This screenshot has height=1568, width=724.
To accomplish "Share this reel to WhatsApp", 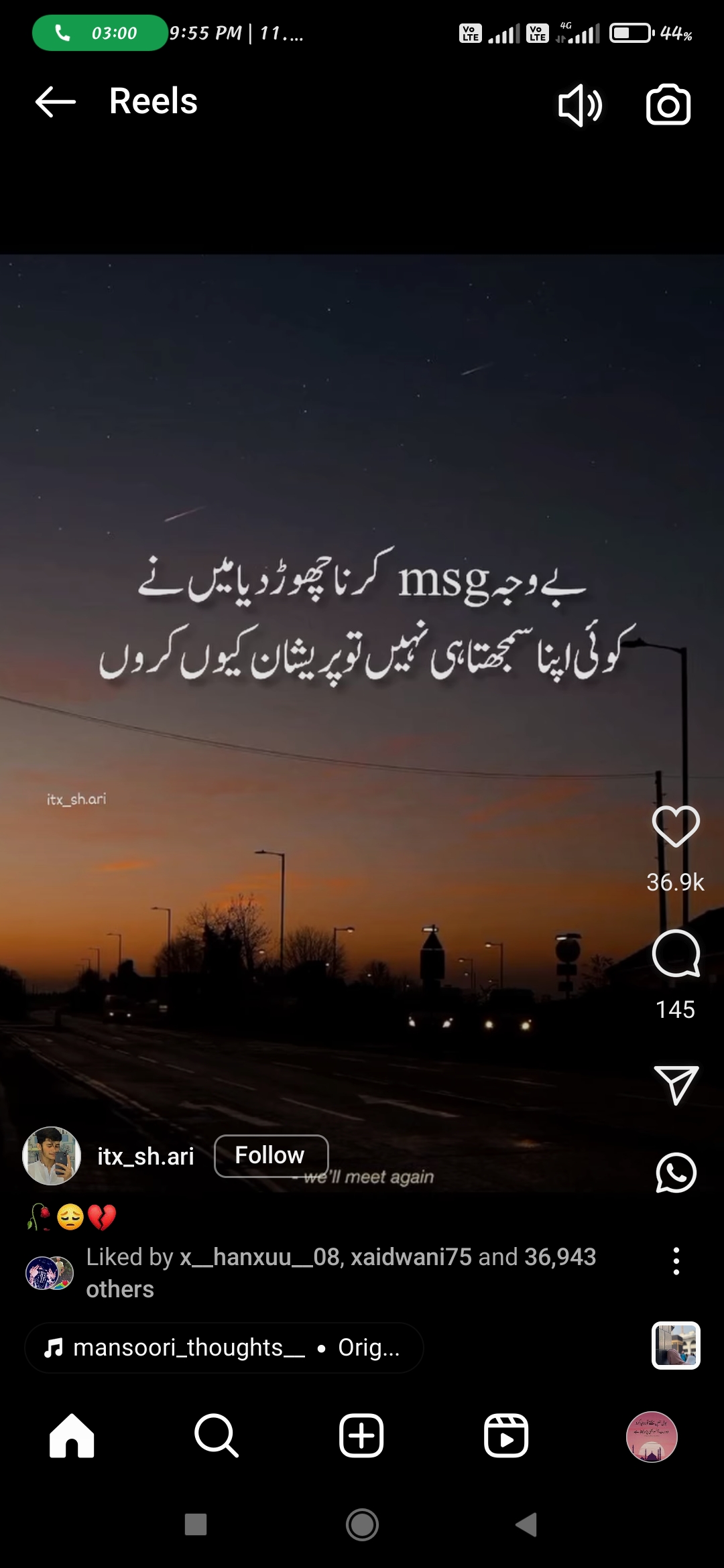I will click(676, 1173).
